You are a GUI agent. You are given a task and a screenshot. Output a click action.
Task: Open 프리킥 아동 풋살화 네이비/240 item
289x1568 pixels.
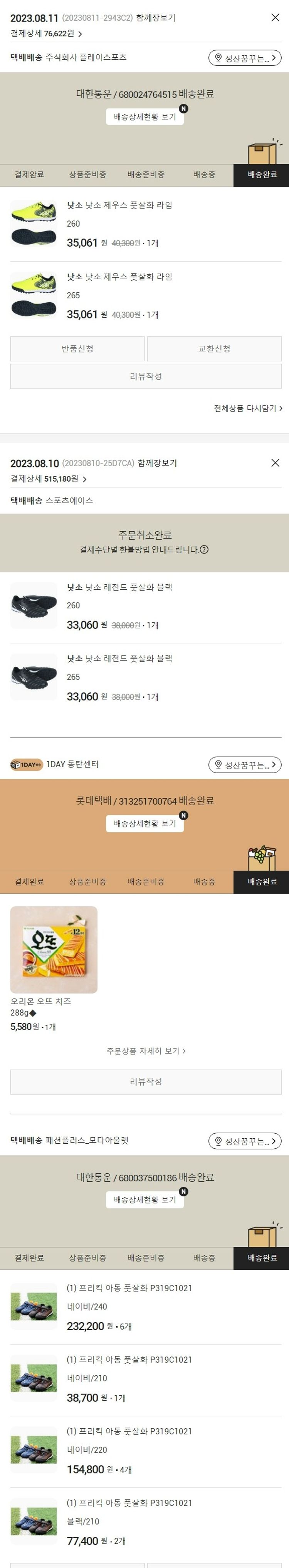click(x=129, y=1288)
